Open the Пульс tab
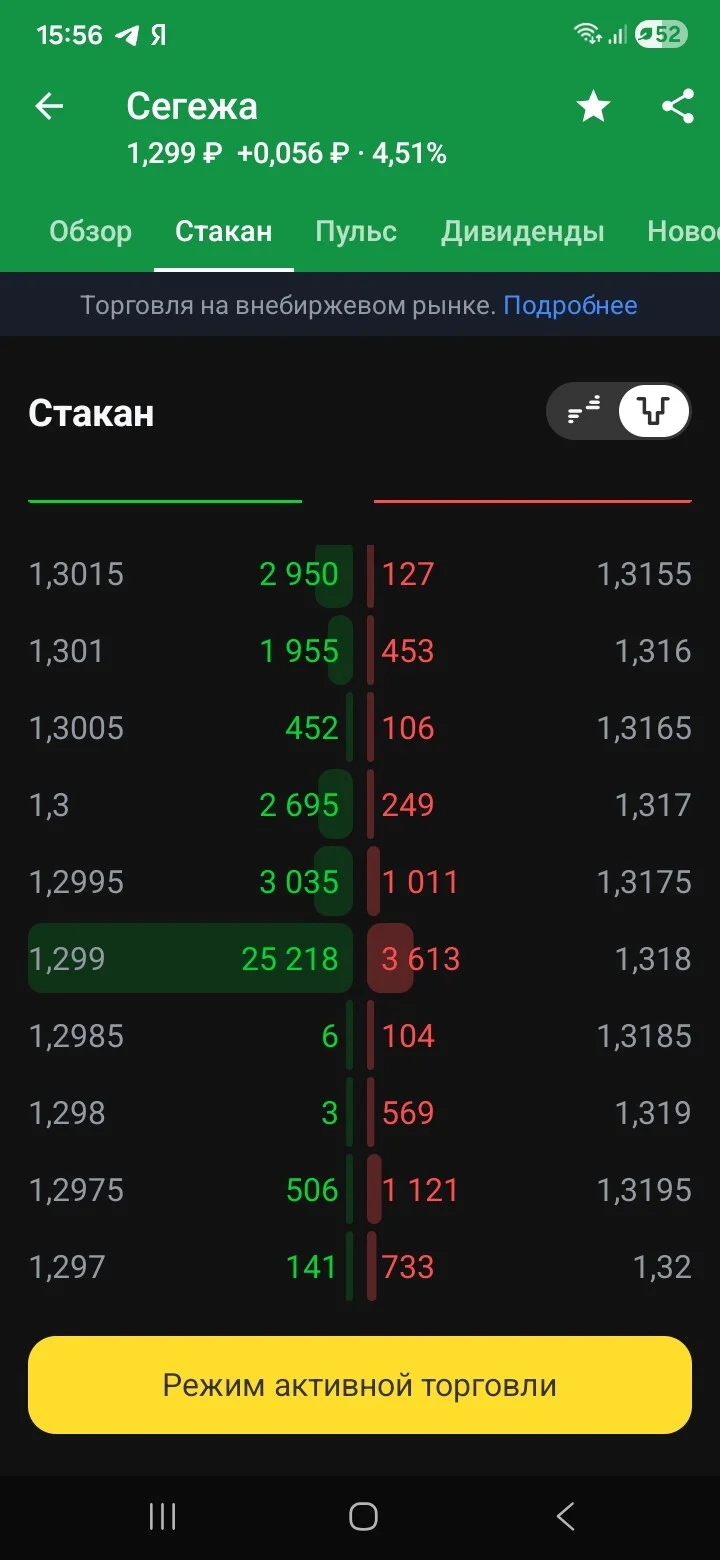Screen dimensions: 720x1560 click(x=356, y=231)
